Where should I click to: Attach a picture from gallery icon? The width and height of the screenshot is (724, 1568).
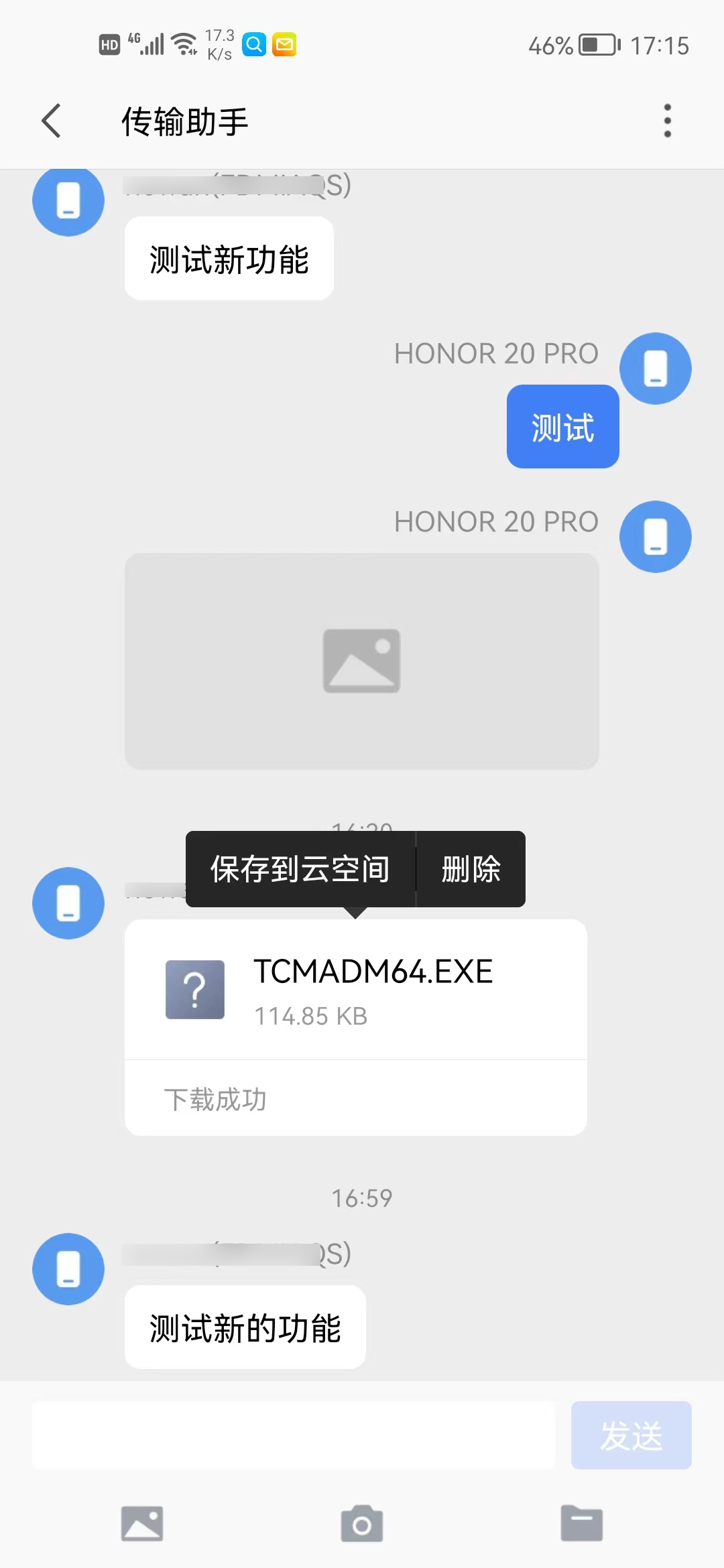pyautogui.click(x=142, y=1524)
